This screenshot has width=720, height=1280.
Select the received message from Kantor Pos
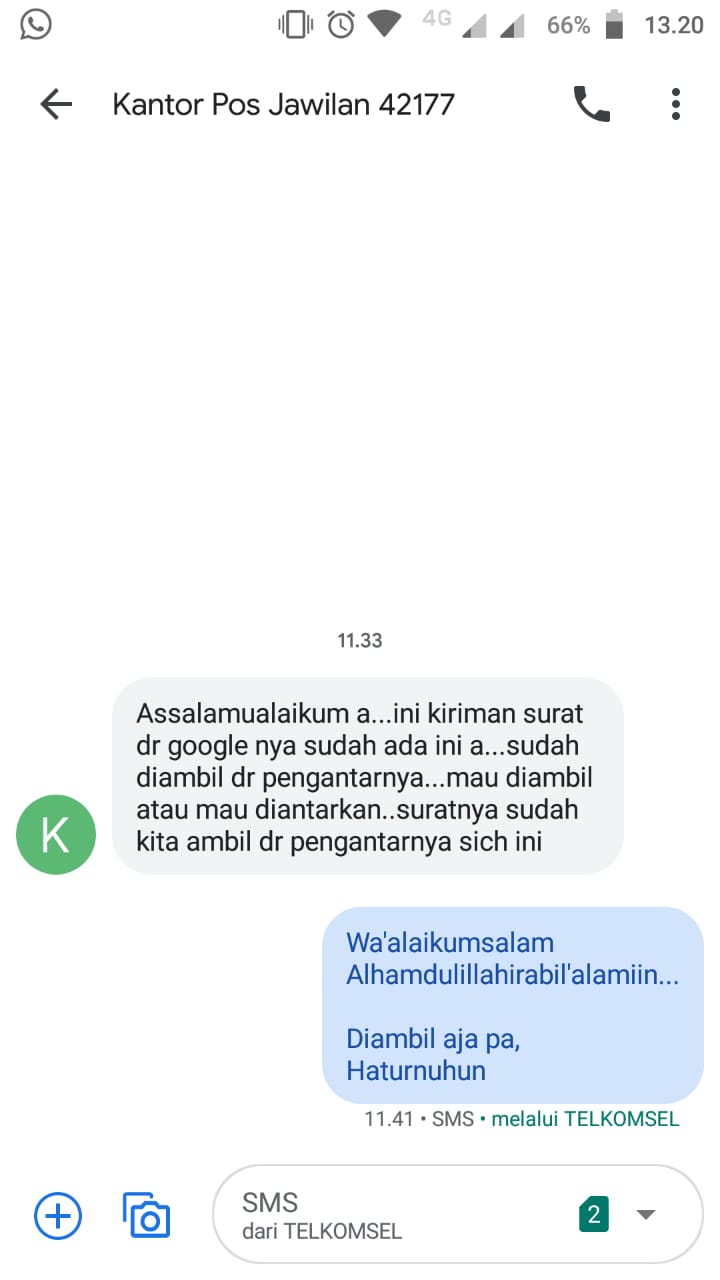[x=367, y=776]
